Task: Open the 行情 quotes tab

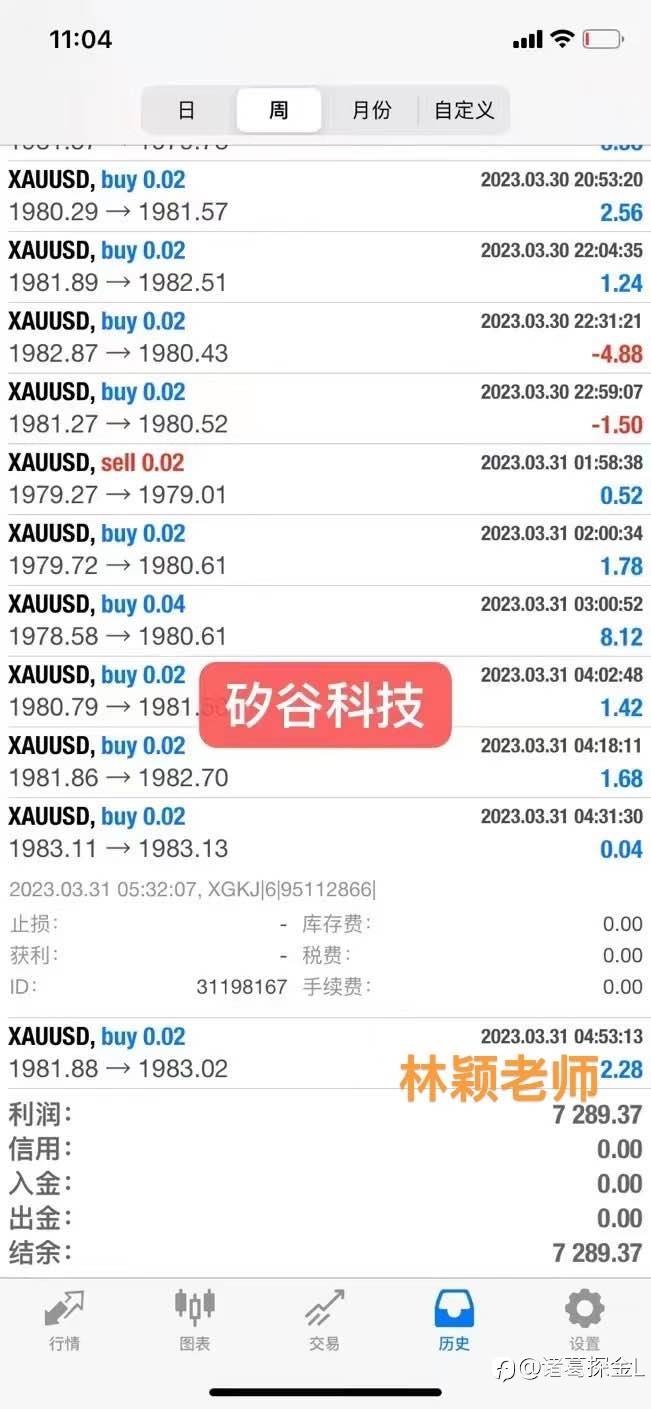Action: (x=65, y=1320)
